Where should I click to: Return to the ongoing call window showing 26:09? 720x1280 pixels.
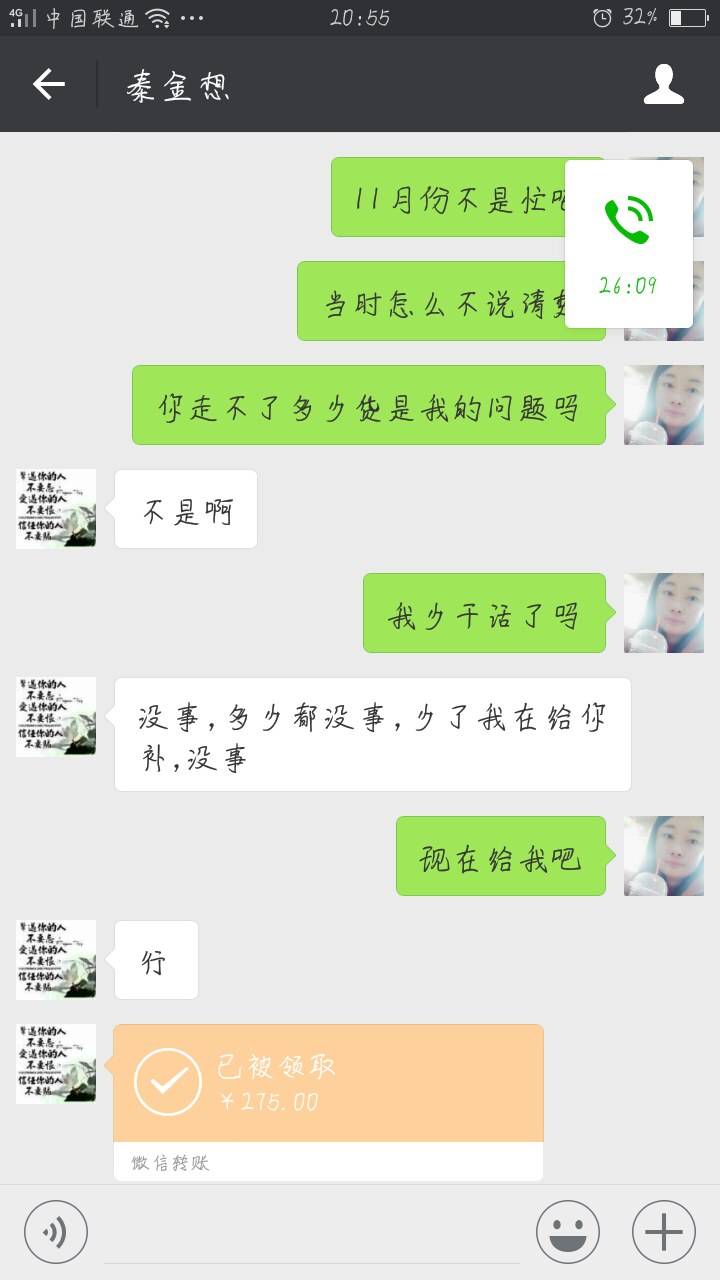coord(628,243)
